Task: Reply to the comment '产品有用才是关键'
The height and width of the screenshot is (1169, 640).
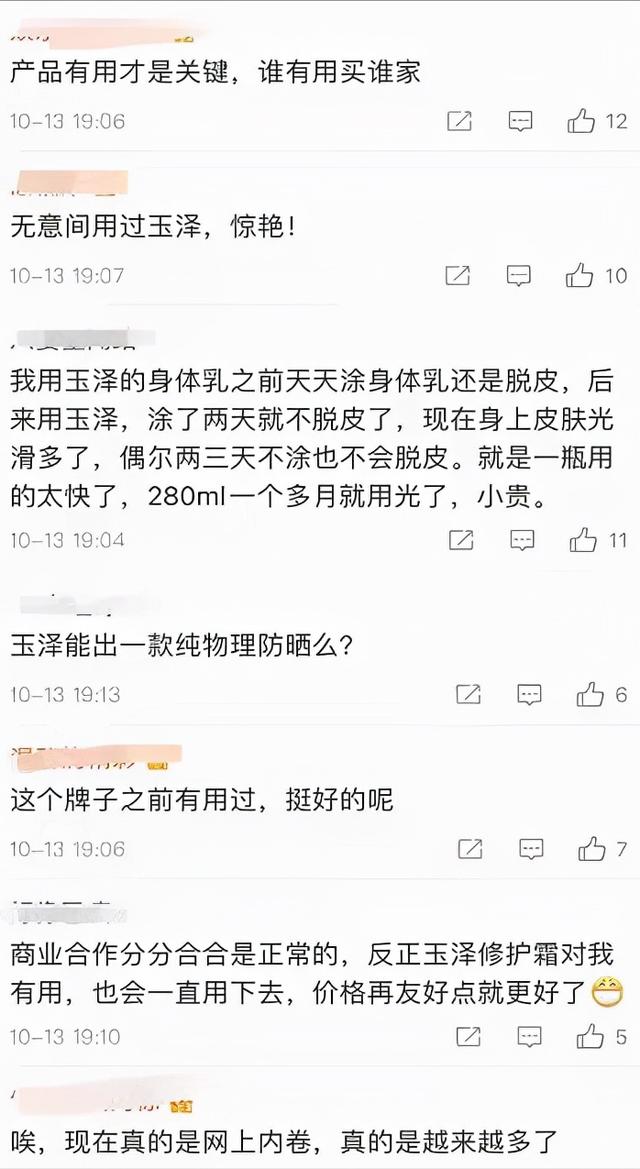Action: [520, 121]
